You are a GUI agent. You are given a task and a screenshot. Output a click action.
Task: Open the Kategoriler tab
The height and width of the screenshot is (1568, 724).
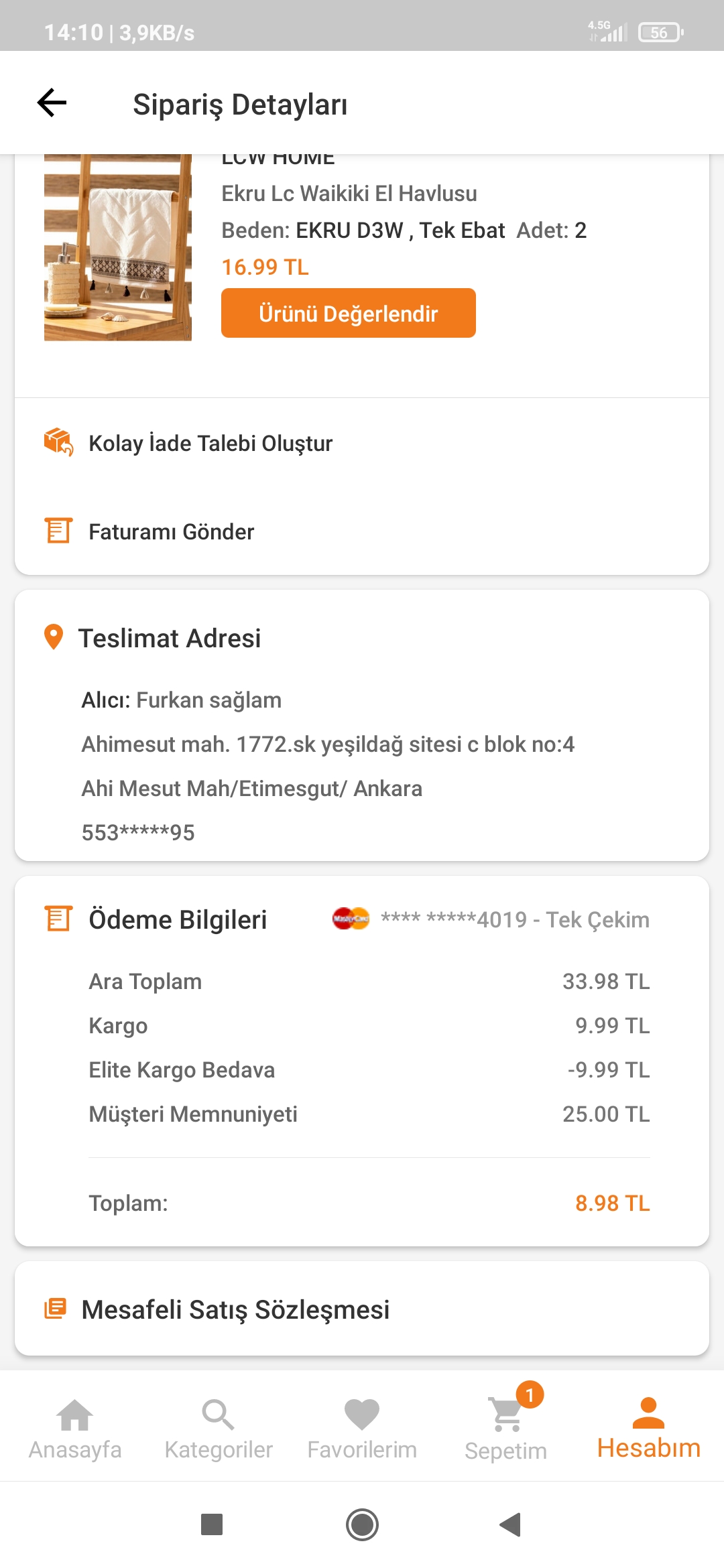coord(219,1429)
